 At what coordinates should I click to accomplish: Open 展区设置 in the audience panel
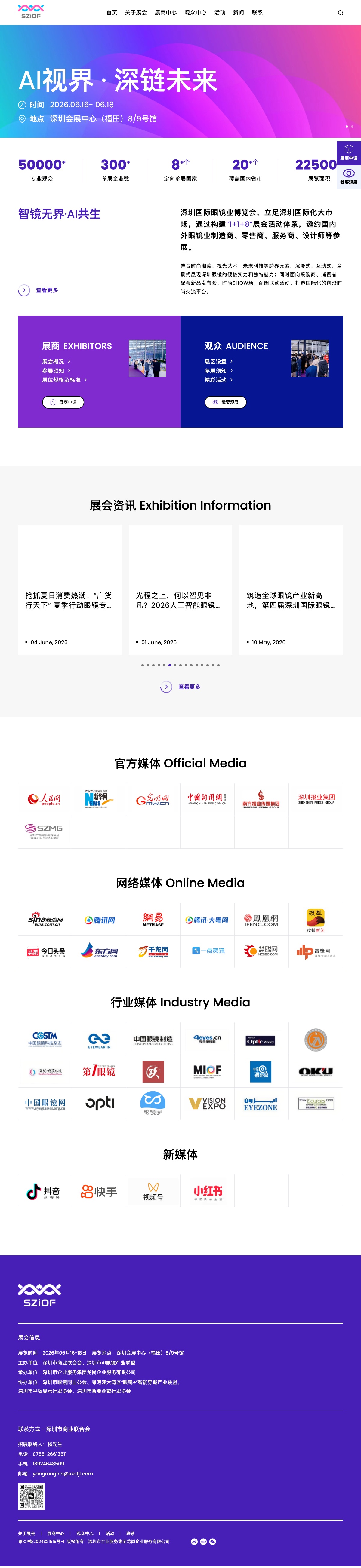tap(218, 362)
